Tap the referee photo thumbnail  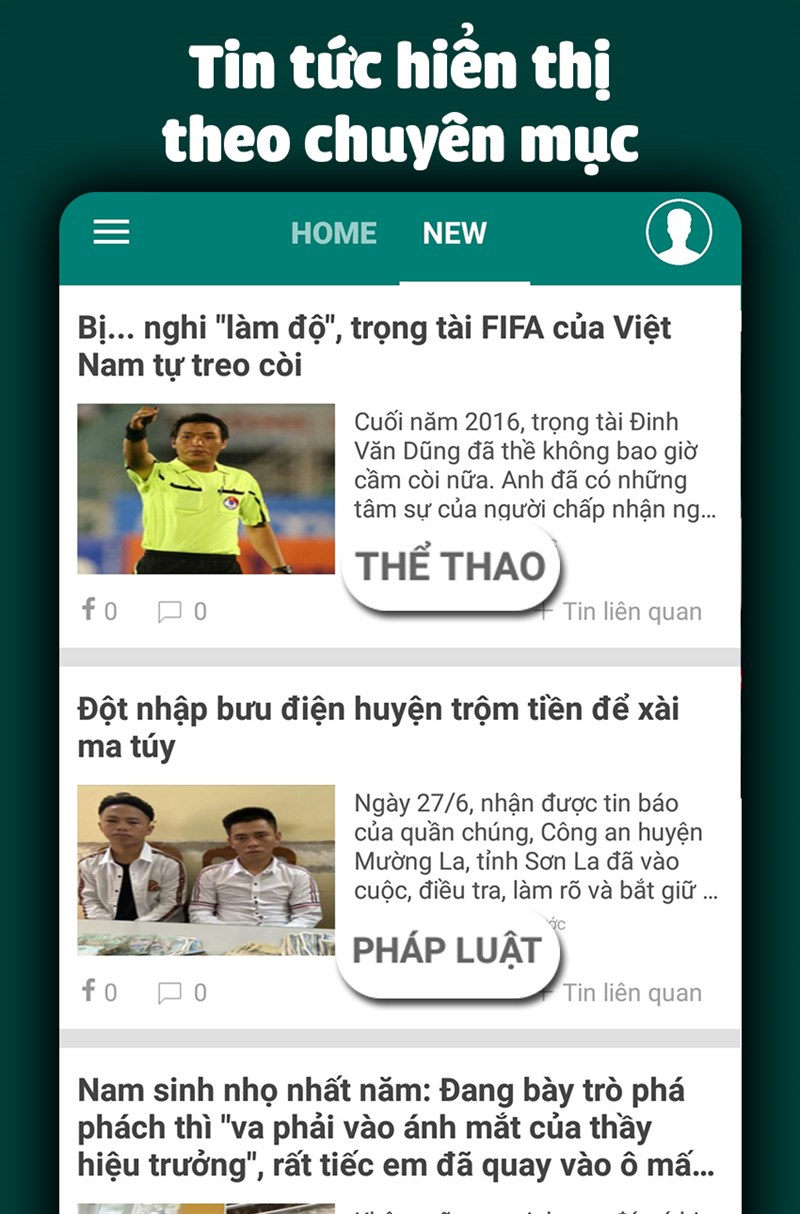click(205, 490)
